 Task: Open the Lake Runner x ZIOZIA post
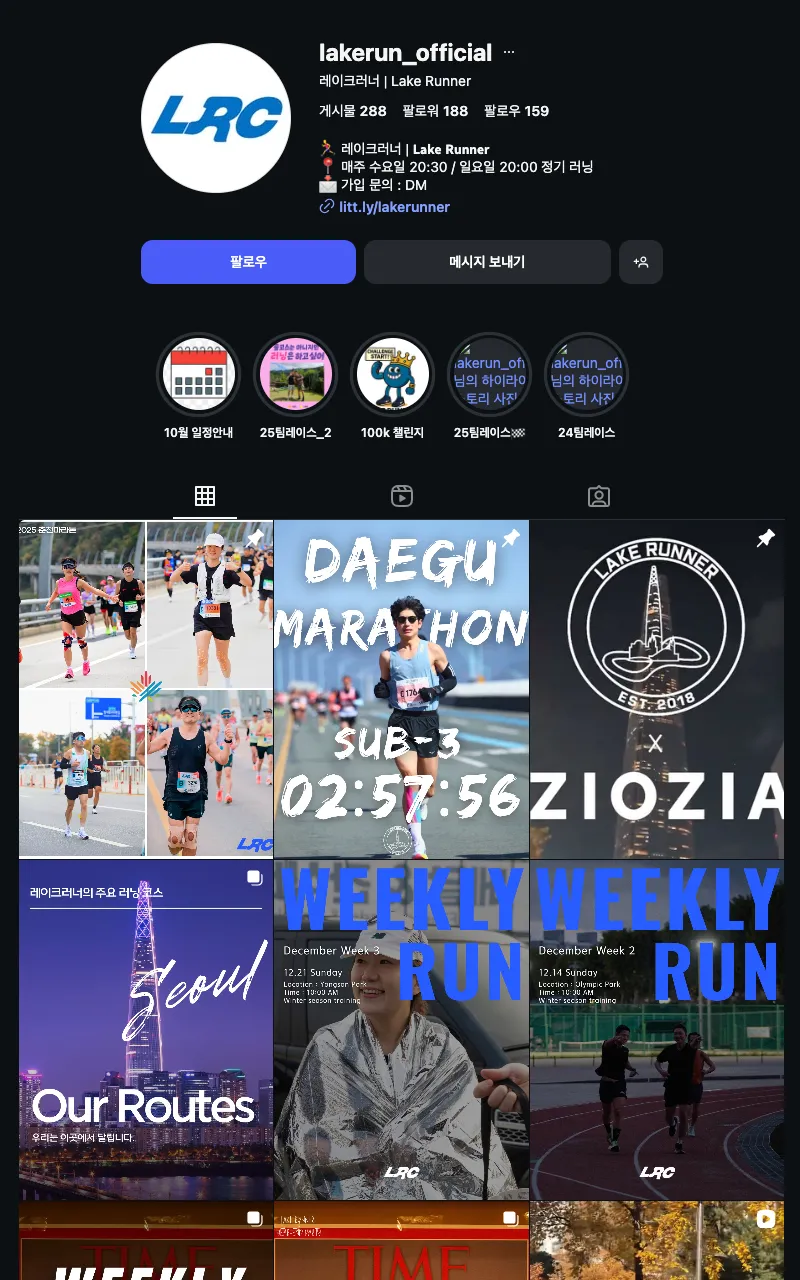[657, 690]
